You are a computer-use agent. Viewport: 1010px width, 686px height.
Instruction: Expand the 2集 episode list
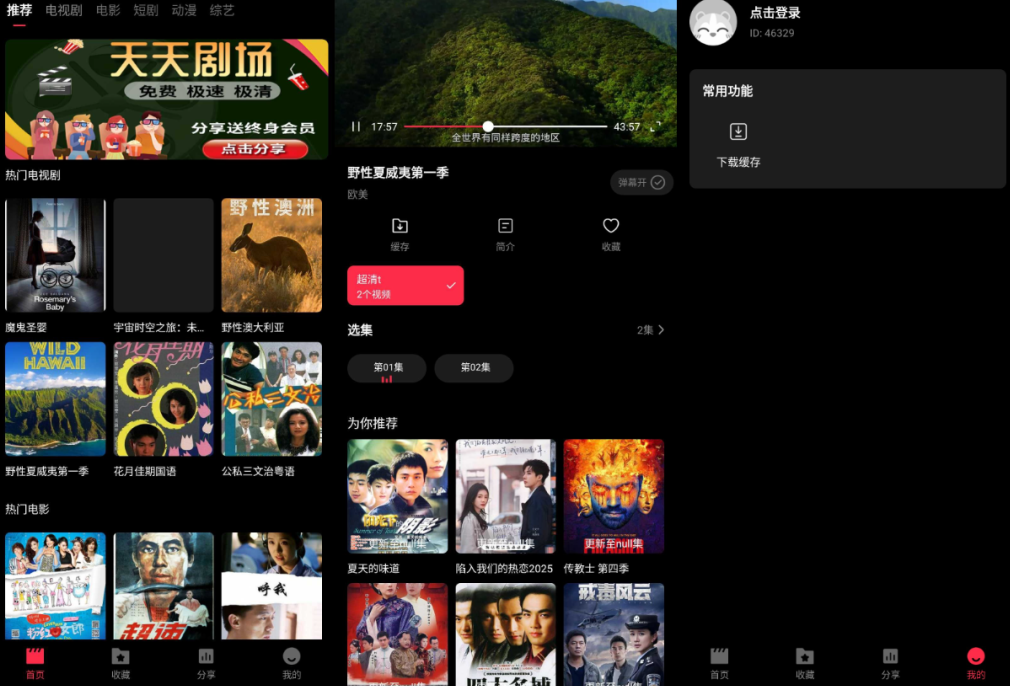[651, 330]
